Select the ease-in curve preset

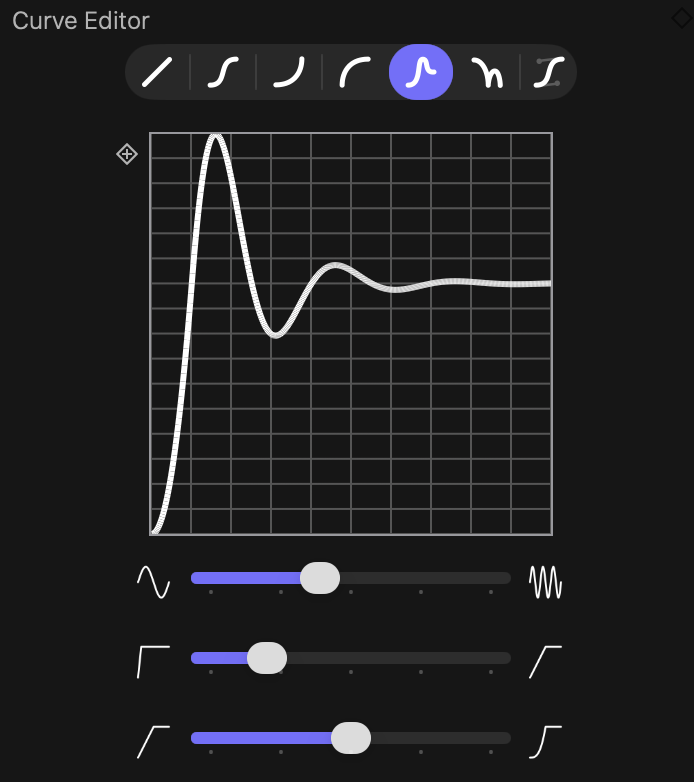289,73
